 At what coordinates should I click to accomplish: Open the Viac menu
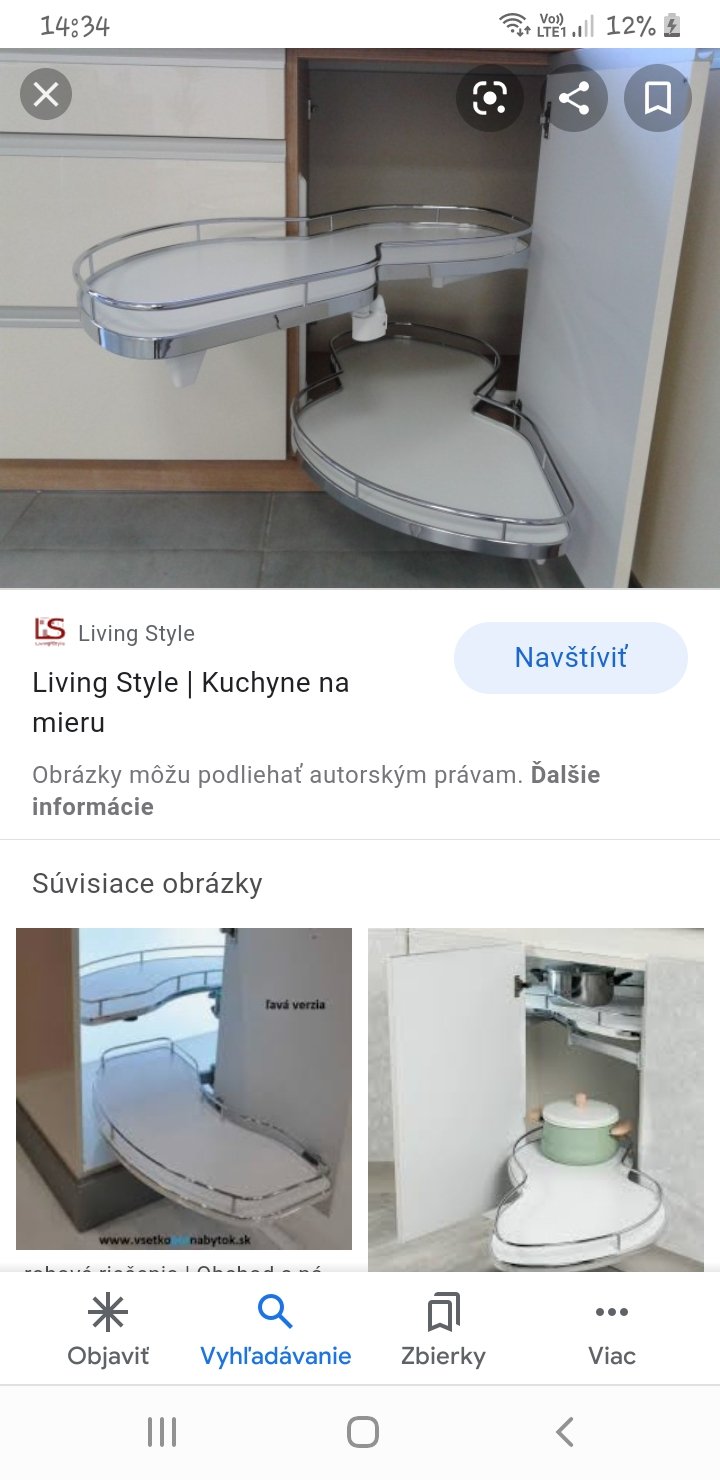point(611,1330)
